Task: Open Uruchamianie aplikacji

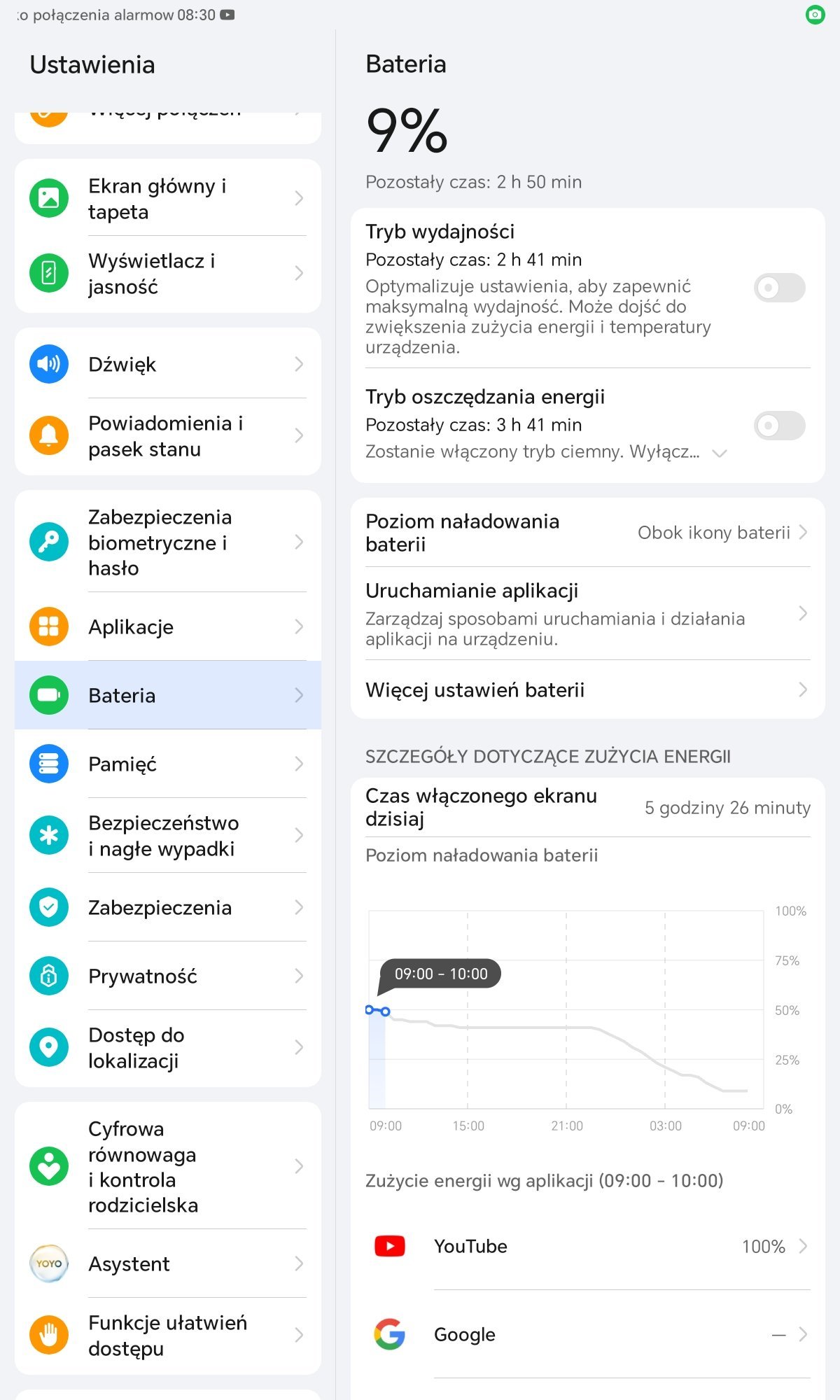Action: tap(588, 614)
